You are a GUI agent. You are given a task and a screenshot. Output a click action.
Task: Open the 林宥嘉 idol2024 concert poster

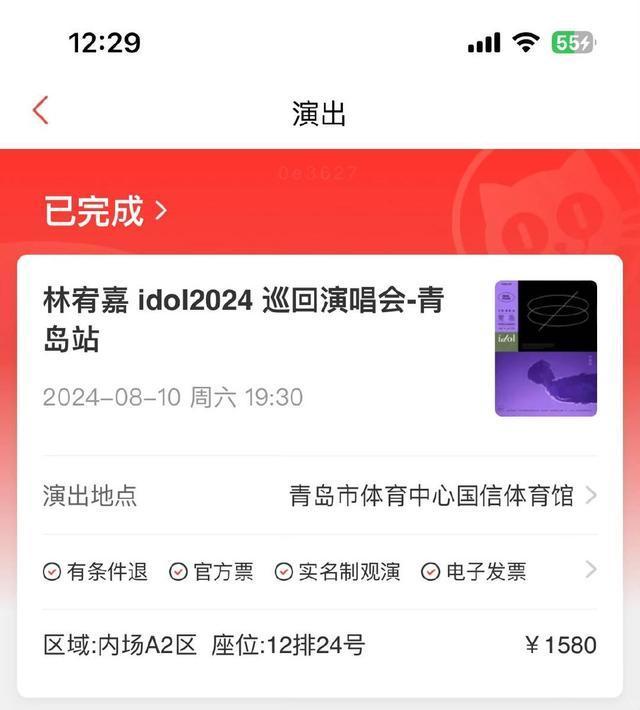pyautogui.click(x=545, y=348)
